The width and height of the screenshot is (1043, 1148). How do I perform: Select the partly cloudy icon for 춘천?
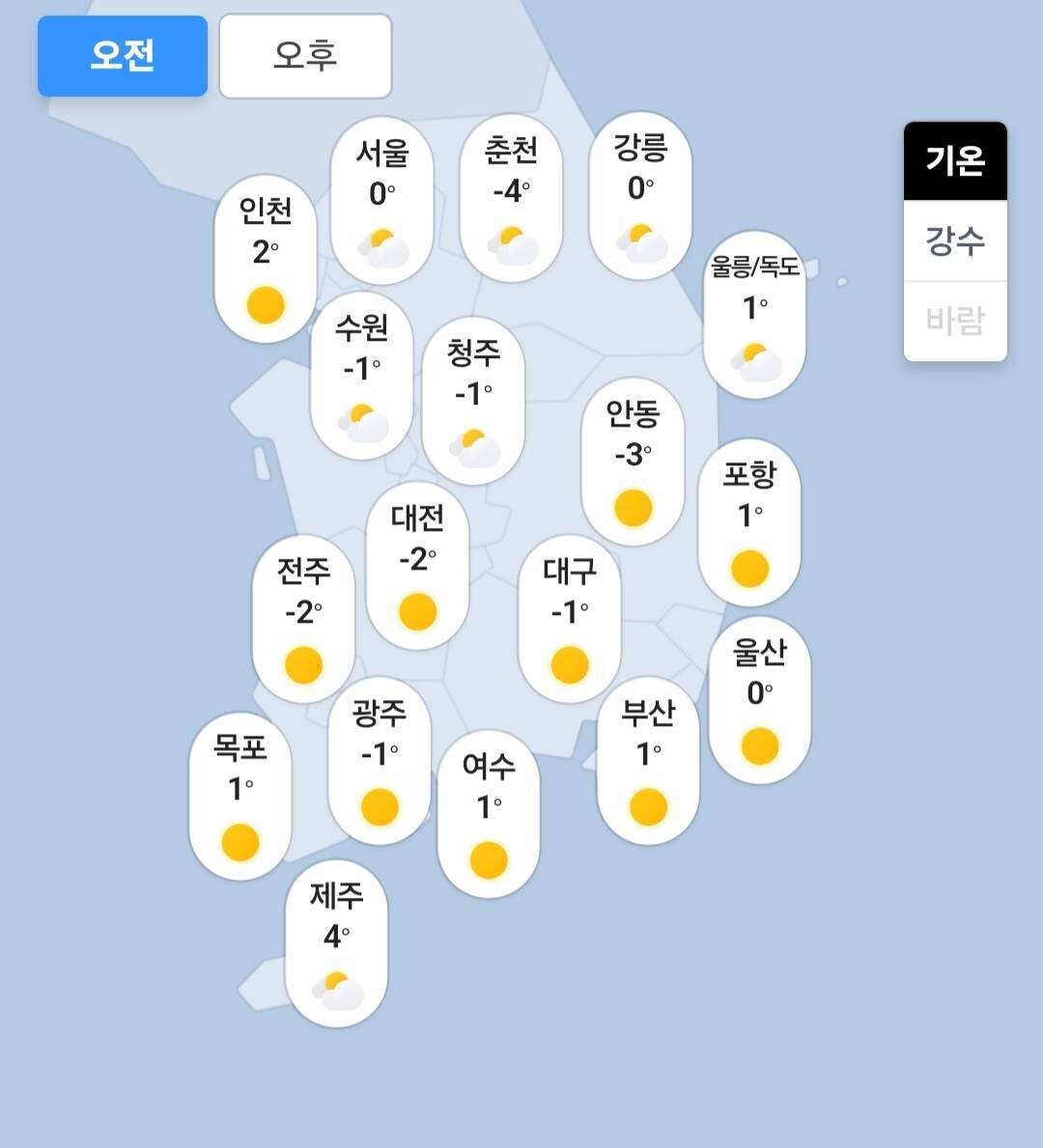click(x=512, y=241)
